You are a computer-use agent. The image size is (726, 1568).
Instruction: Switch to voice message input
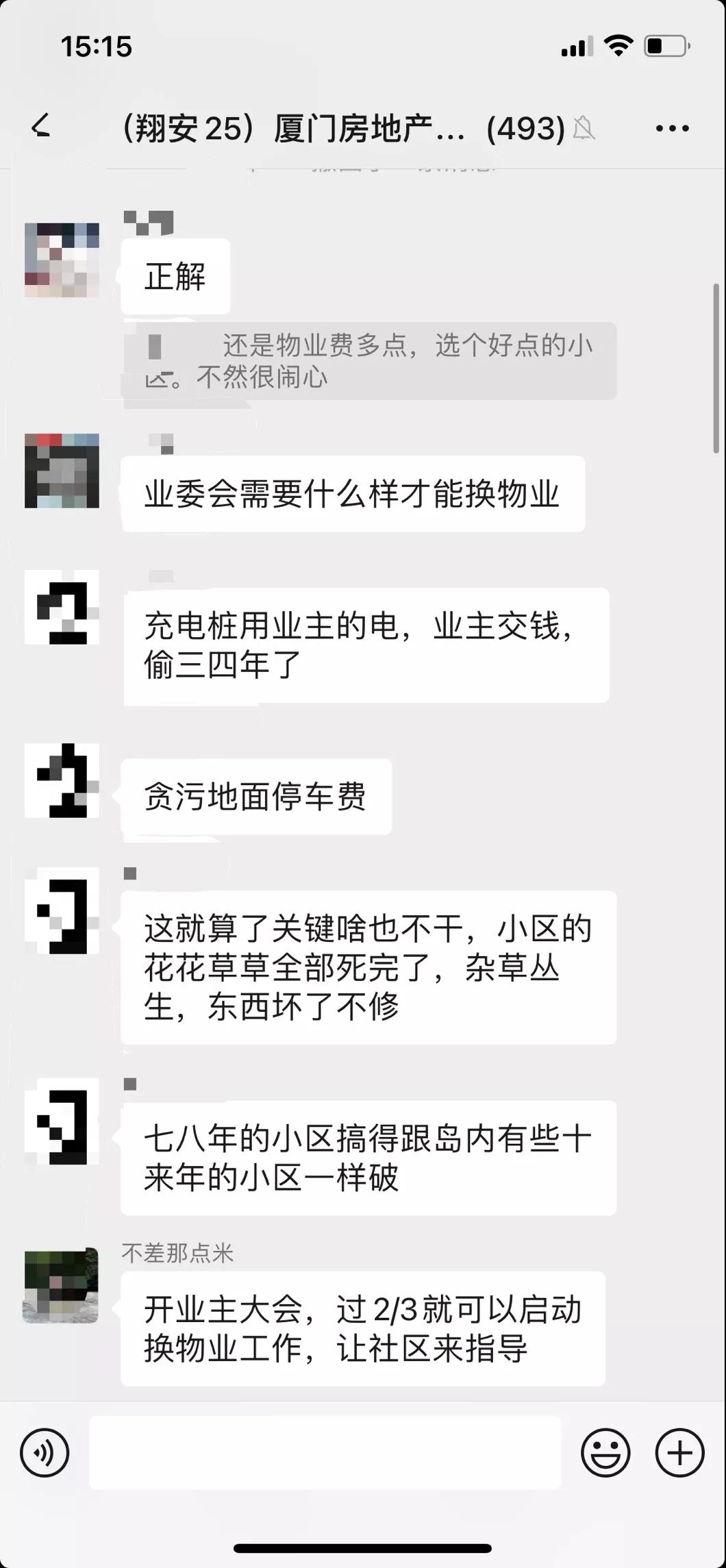[45, 1452]
